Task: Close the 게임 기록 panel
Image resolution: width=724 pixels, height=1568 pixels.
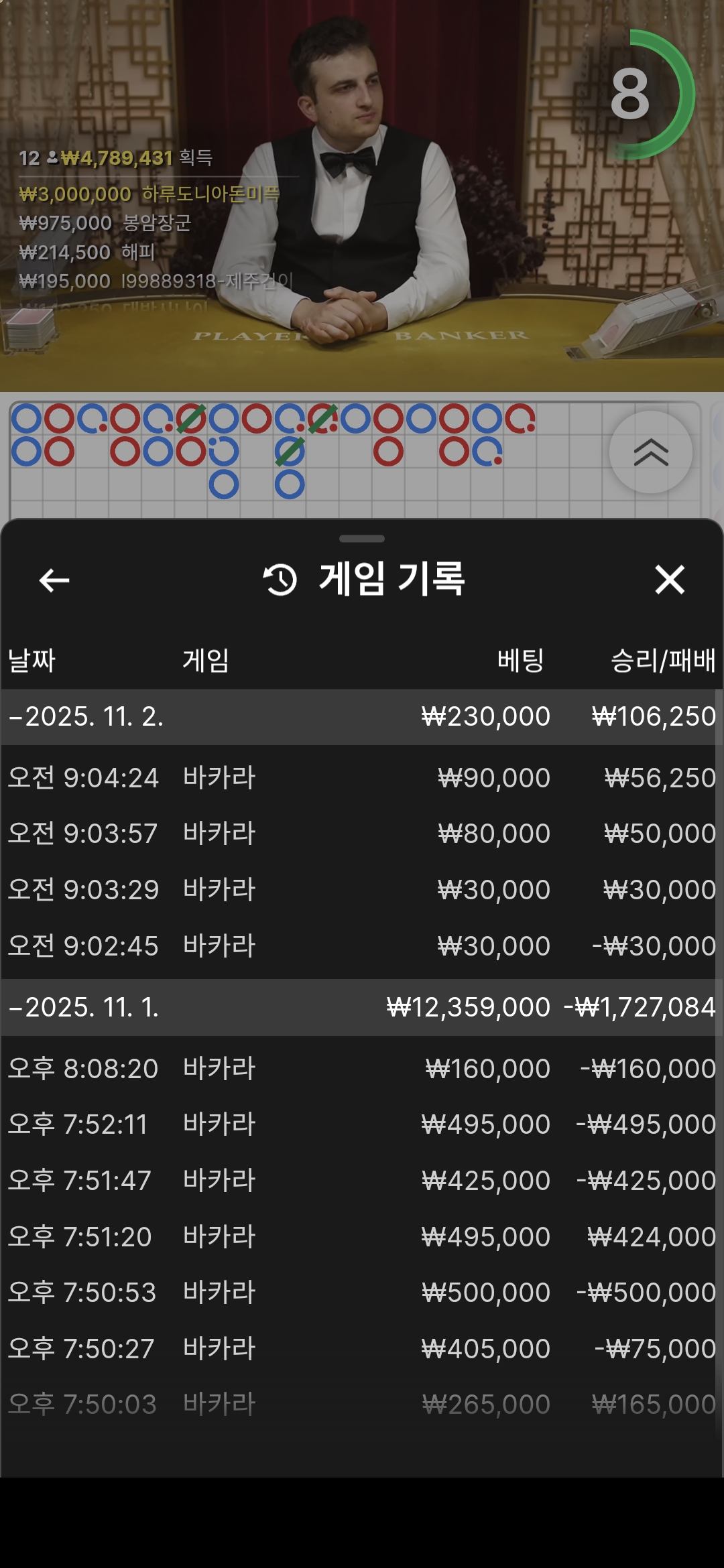Action: point(669,580)
